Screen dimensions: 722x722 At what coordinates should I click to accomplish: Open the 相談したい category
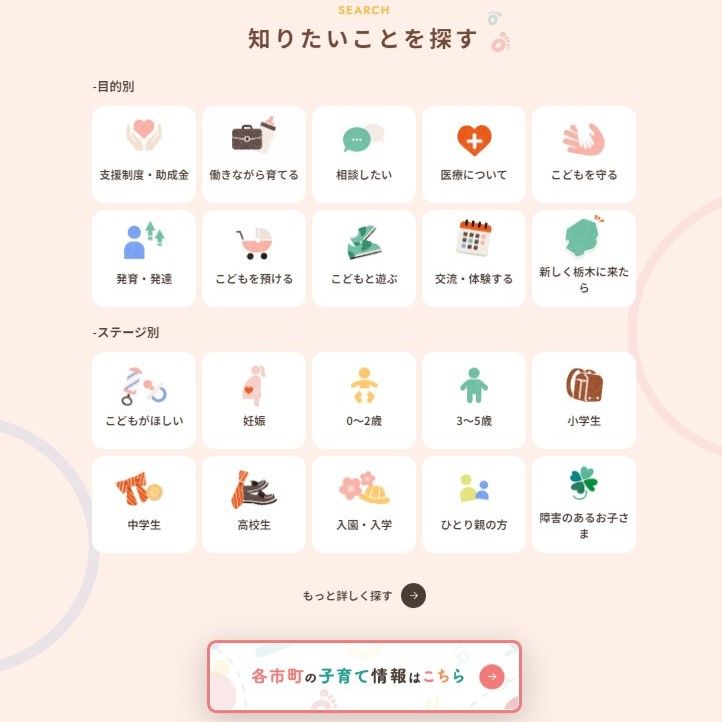pyautogui.click(x=364, y=155)
